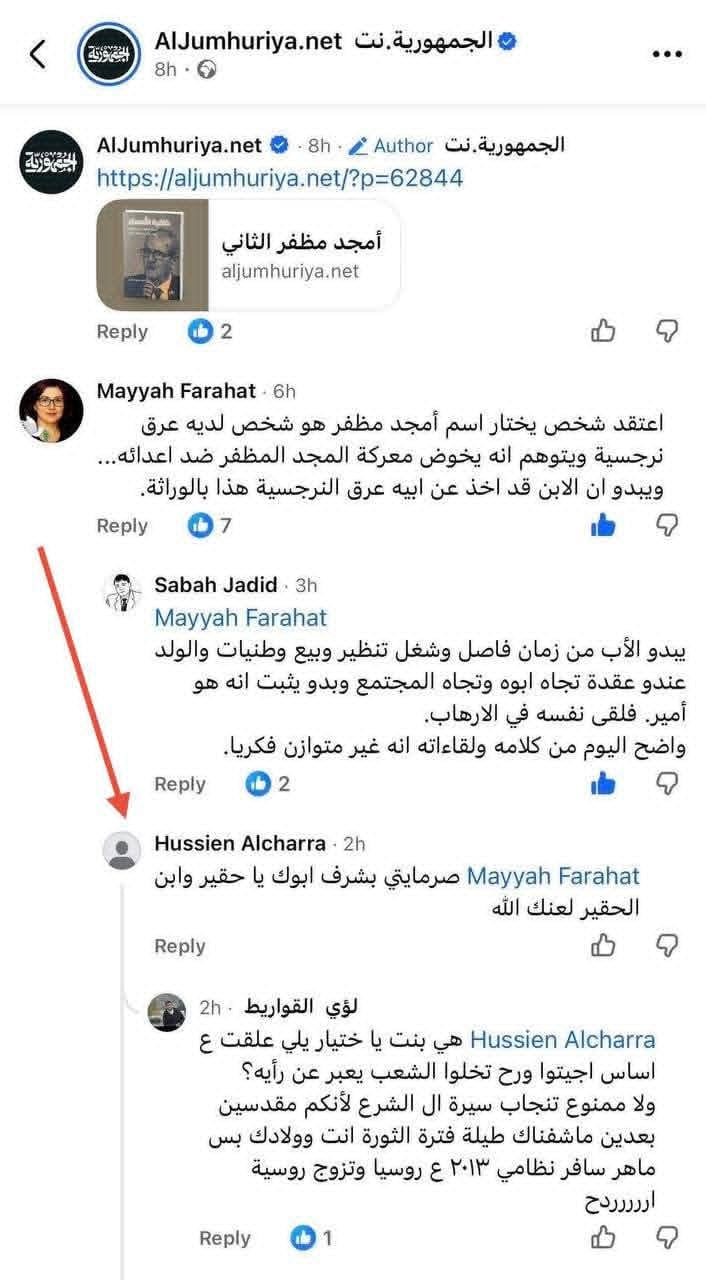Dislike Mayyah Farahat's comment

(667, 525)
